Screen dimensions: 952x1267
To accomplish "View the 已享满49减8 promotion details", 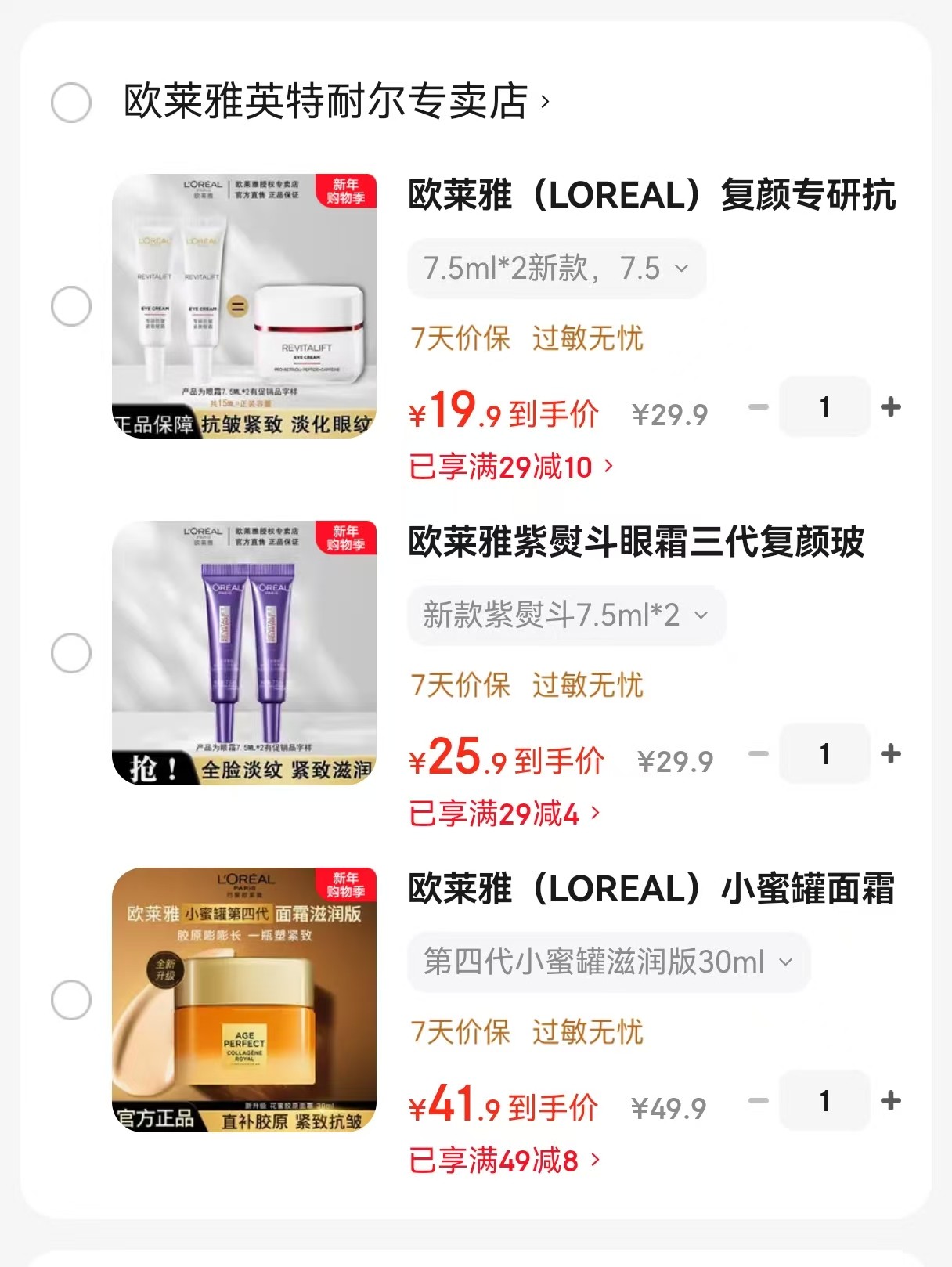I will (x=504, y=1161).
